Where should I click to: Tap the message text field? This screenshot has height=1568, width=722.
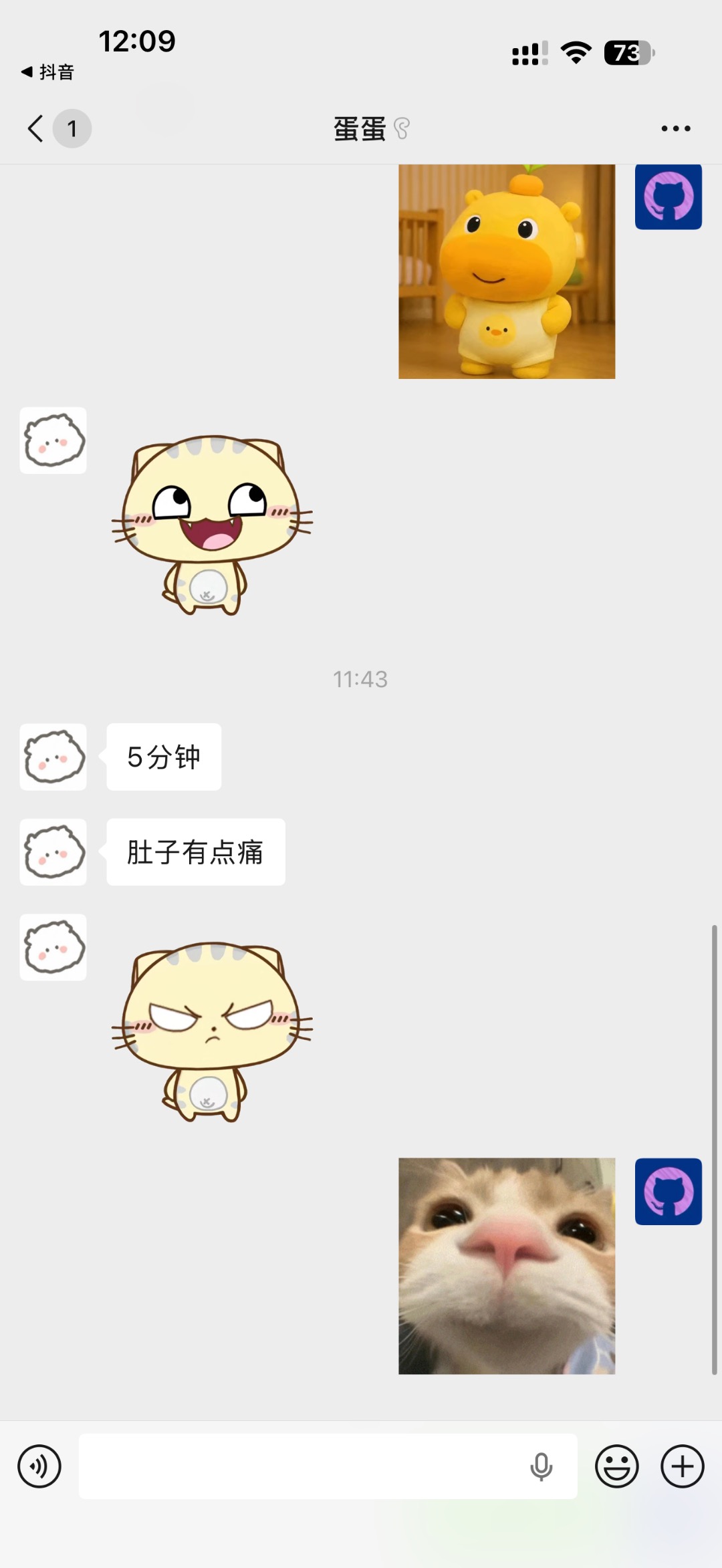click(x=301, y=1466)
